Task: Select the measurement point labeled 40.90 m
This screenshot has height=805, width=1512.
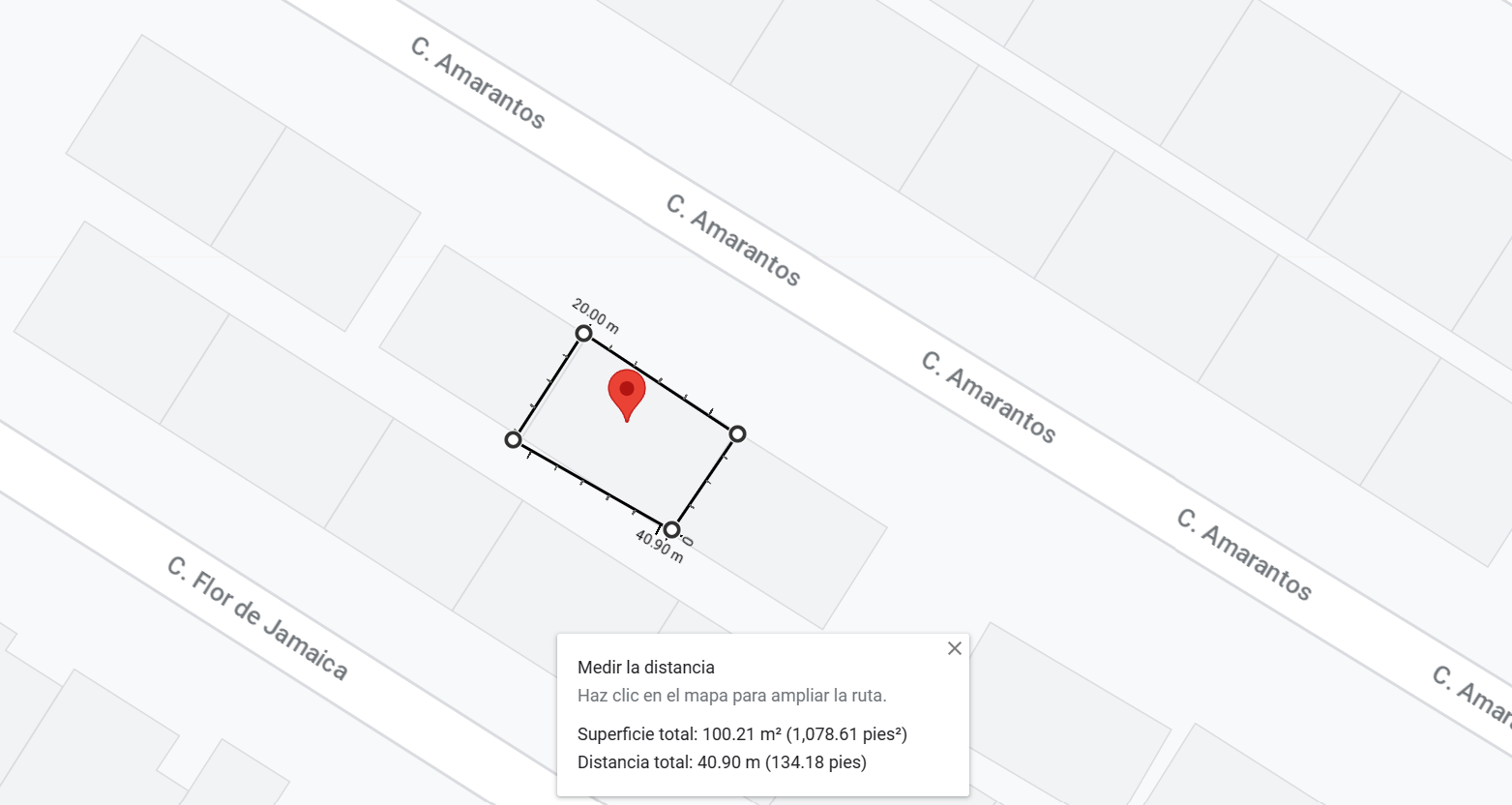Action: (x=671, y=529)
